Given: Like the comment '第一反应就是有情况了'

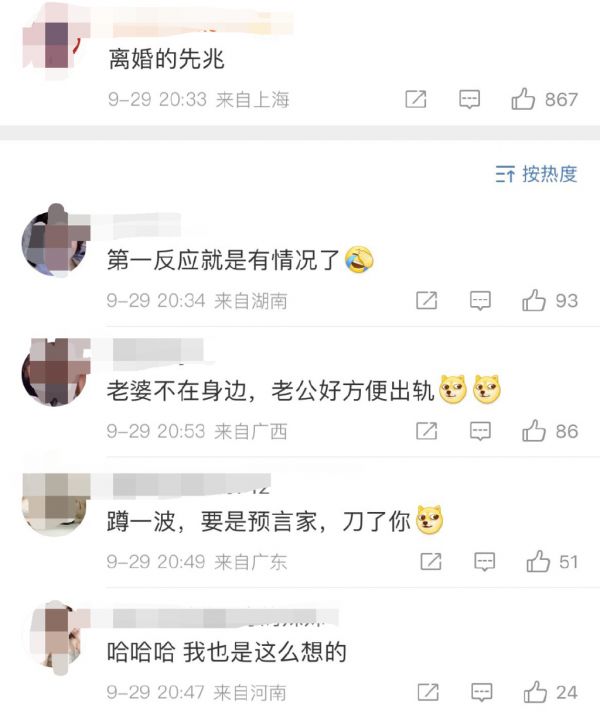Looking at the screenshot, I should 534,300.
